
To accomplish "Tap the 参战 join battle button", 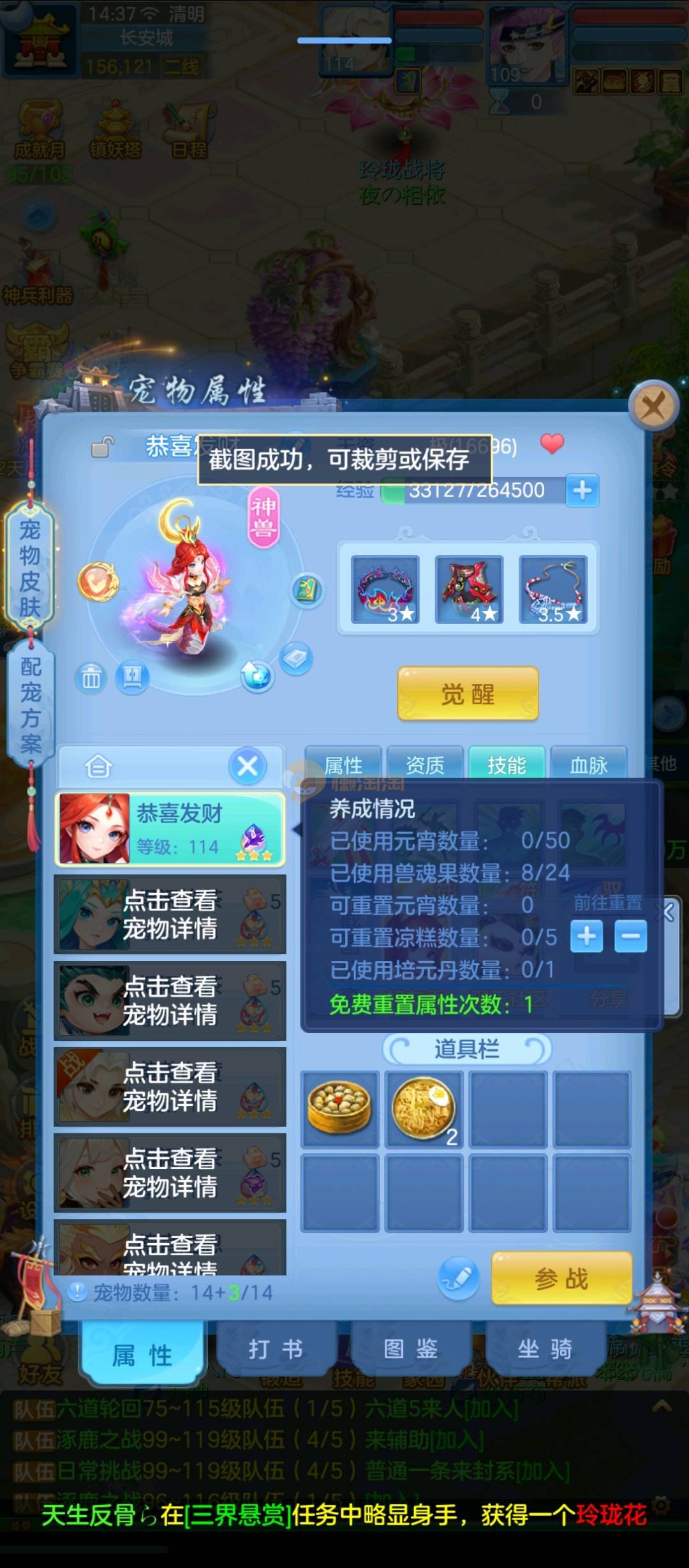I will point(561,1278).
